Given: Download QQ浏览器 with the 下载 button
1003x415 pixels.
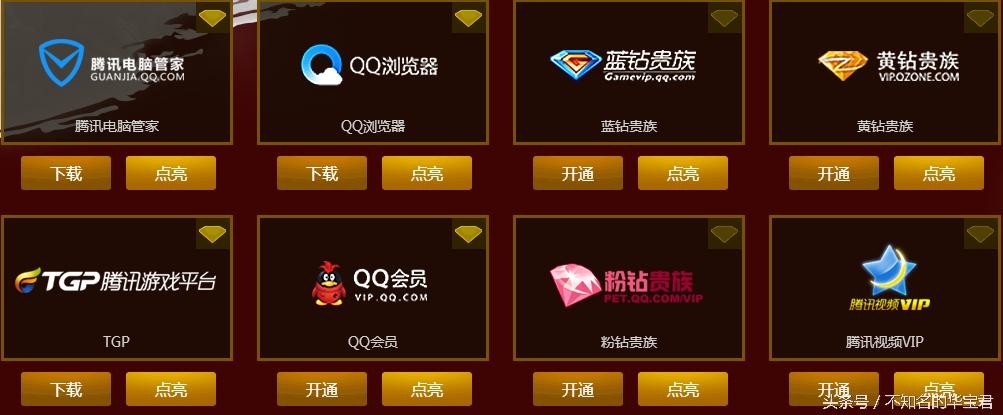Looking at the screenshot, I should 322,173.
